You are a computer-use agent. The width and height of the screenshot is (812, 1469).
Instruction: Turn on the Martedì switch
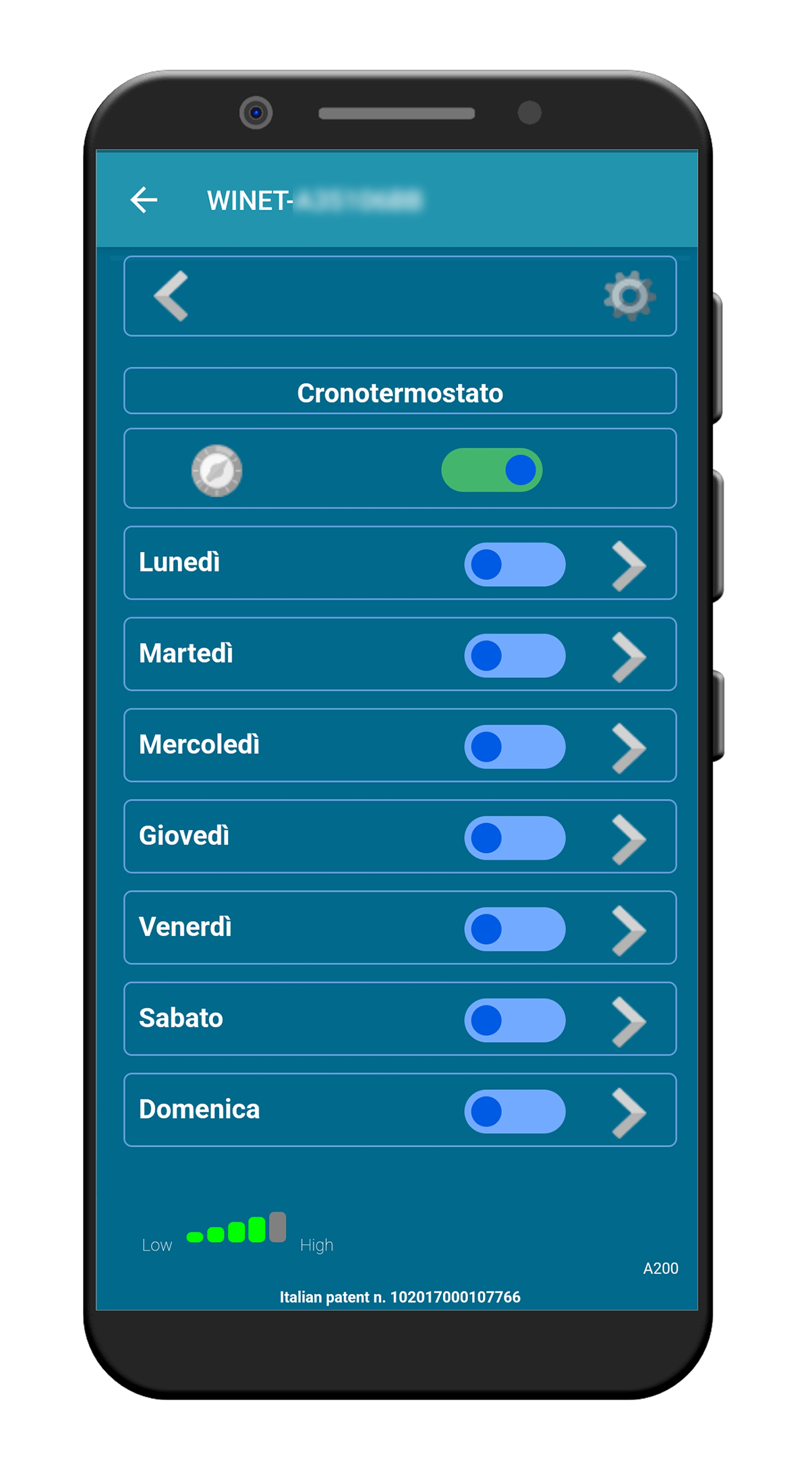[515, 655]
